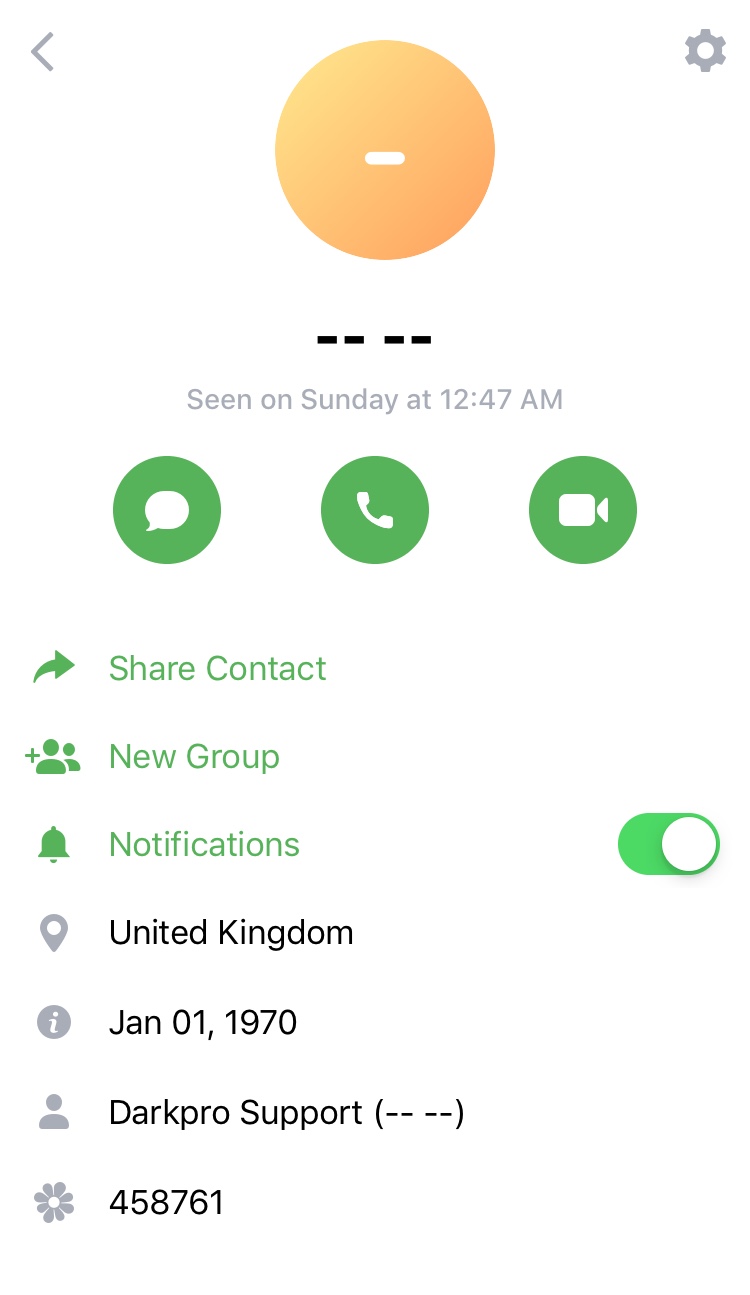Toggle the Notifications switch off
The height and width of the screenshot is (1295, 750).
coord(669,844)
